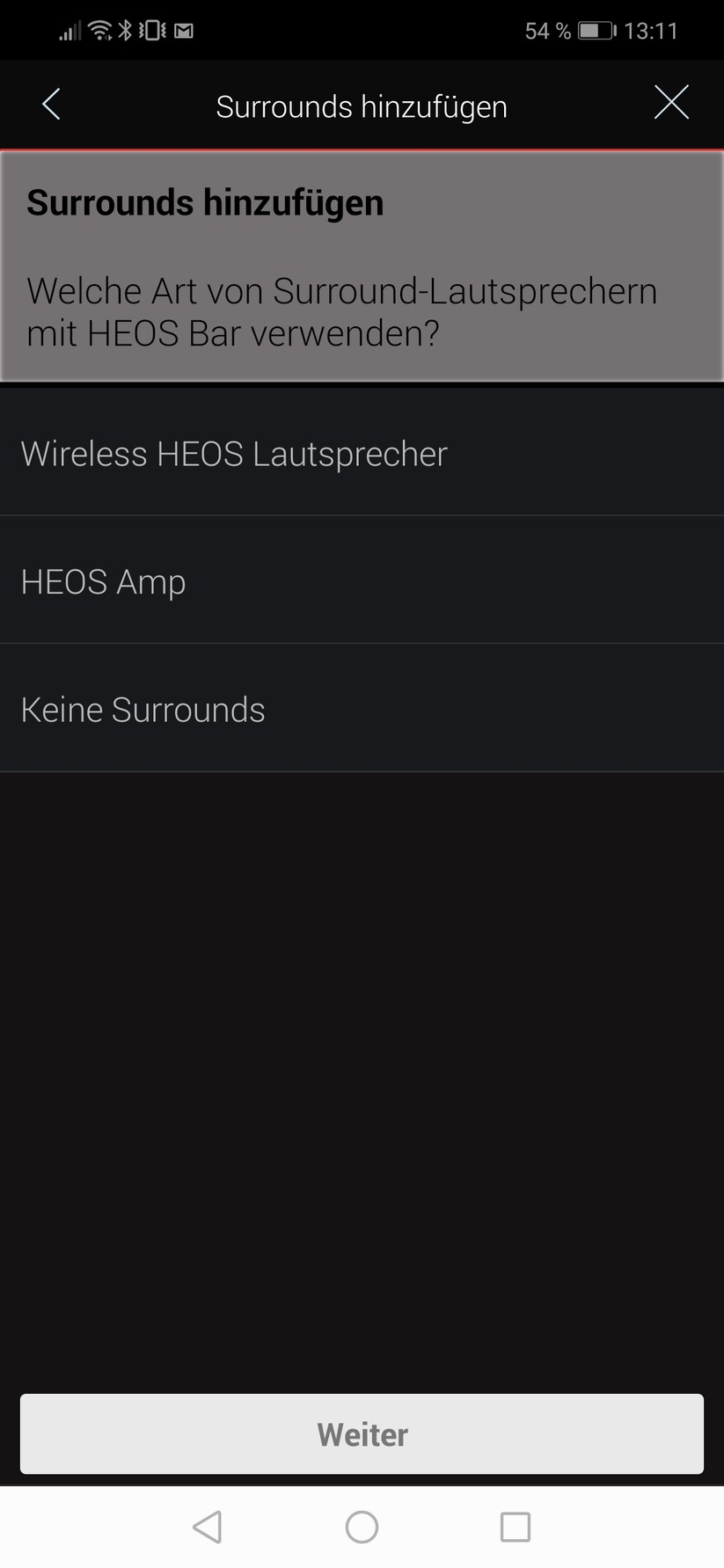Open recent apps from navigation bar
Image resolution: width=724 pixels, height=1568 pixels.
coord(515,1528)
